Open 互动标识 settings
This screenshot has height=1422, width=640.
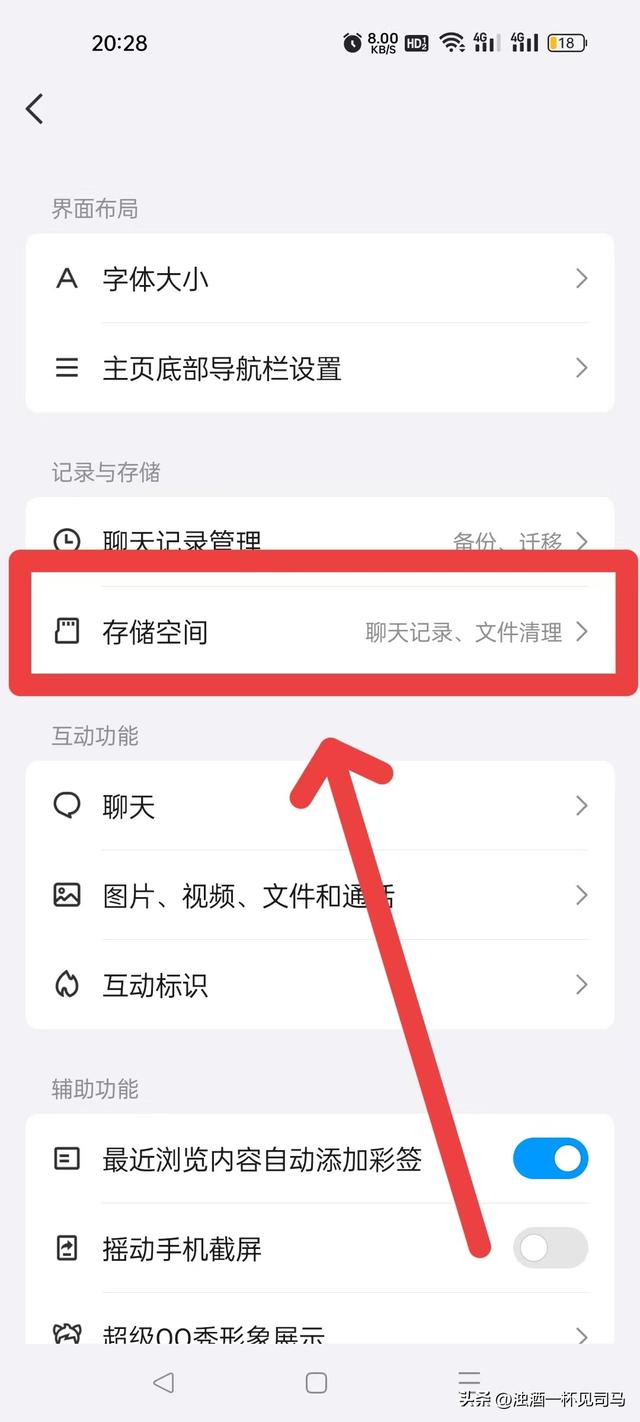click(320, 985)
